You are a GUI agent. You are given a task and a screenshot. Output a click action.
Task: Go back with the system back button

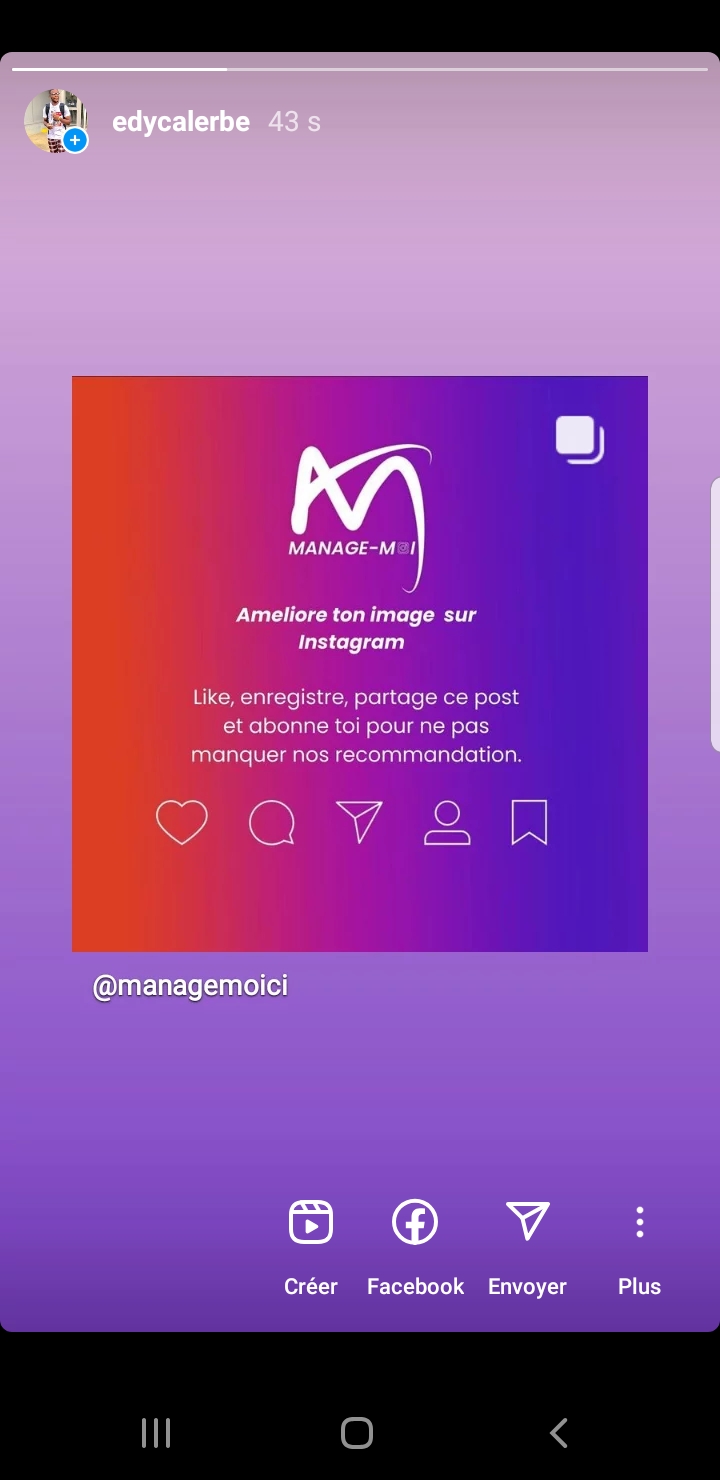(x=559, y=1432)
